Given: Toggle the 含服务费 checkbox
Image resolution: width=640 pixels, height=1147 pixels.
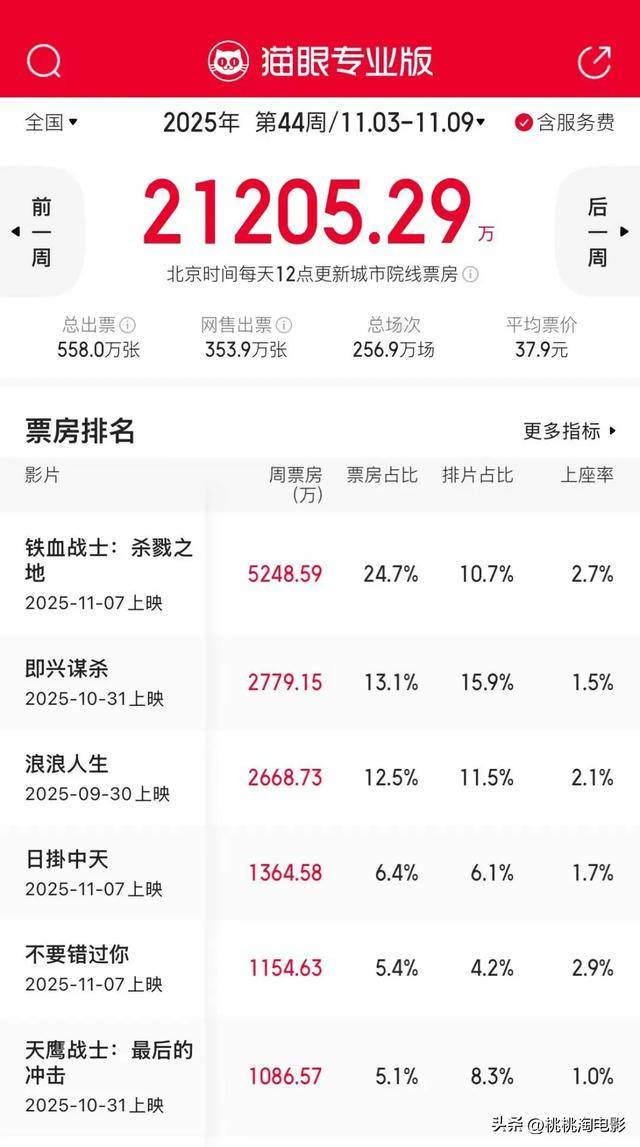Looking at the screenshot, I should (x=524, y=123).
